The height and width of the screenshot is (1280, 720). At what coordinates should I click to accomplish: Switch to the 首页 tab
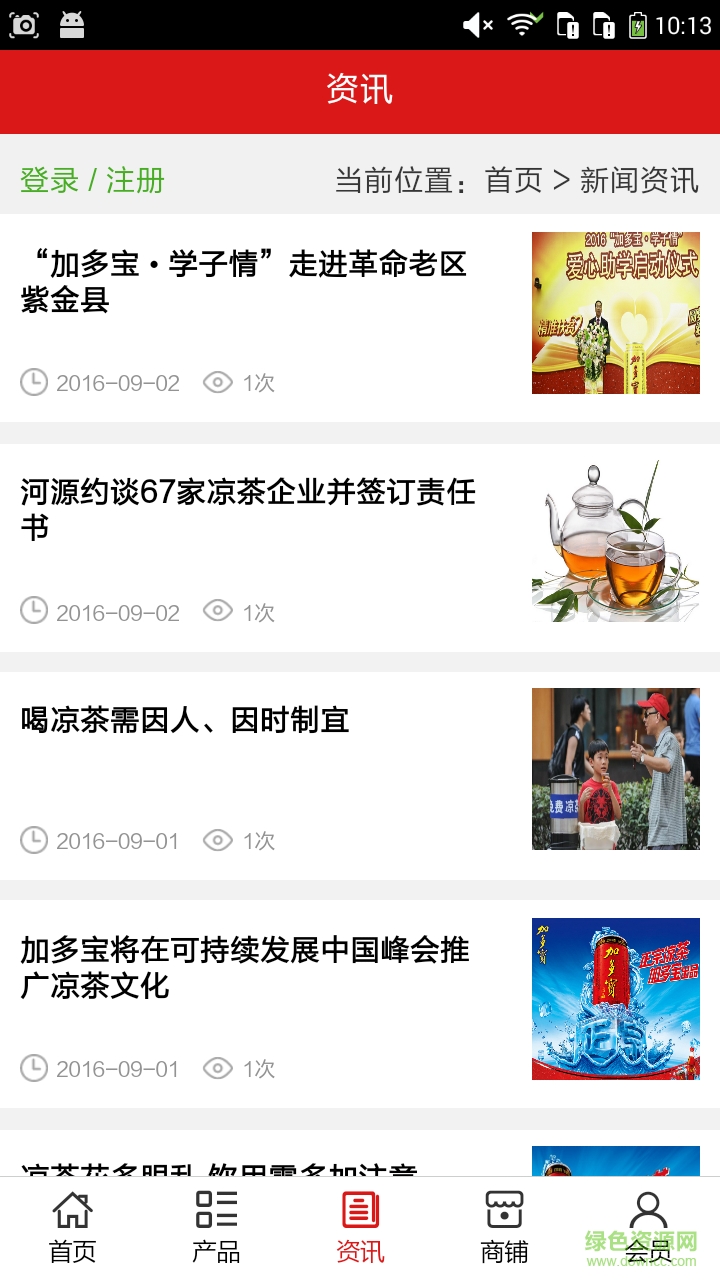coord(72,1227)
